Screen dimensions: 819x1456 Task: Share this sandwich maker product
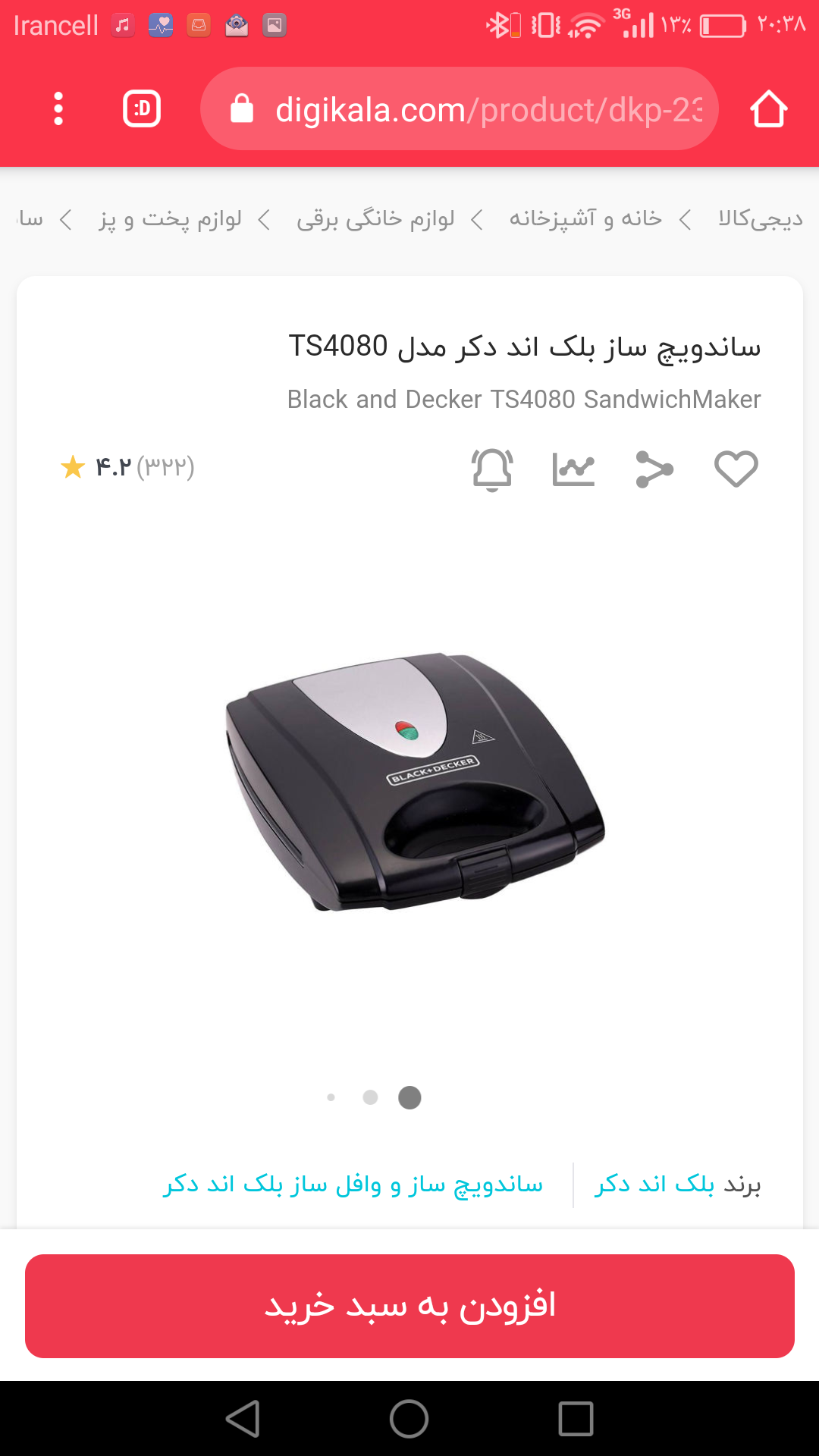[x=654, y=469]
